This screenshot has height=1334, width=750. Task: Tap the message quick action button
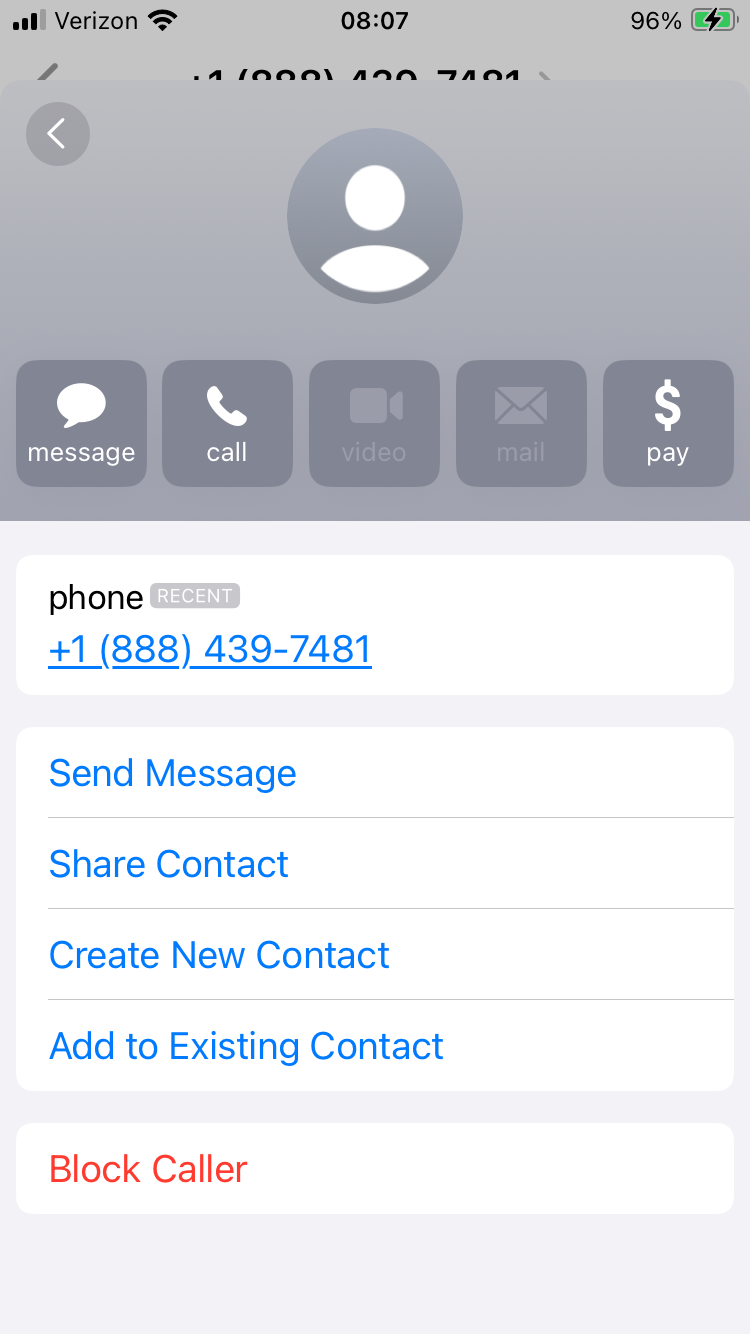click(x=81, y=423)
